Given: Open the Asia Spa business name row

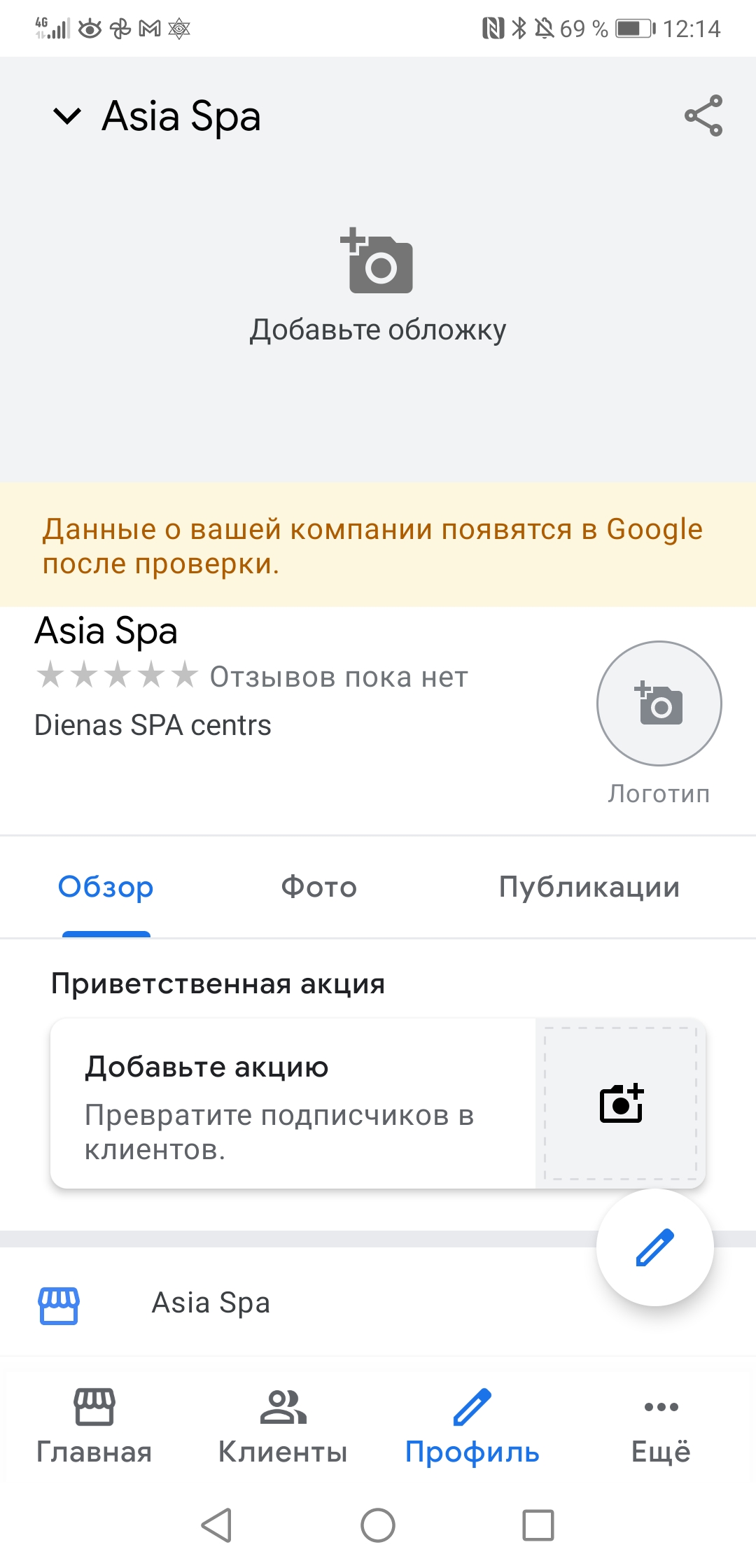Looking at the screenshot, I should [211, 1303].
